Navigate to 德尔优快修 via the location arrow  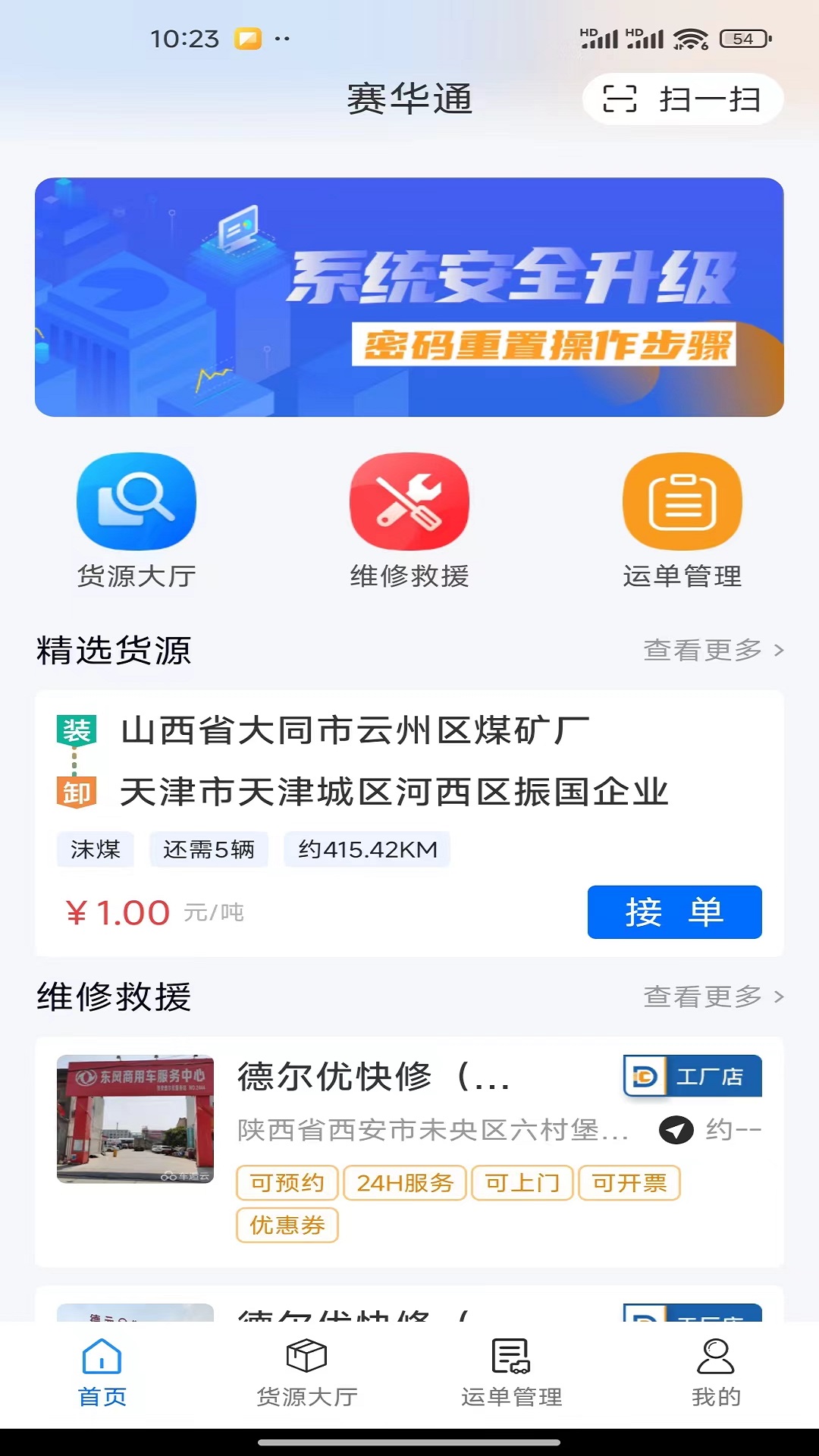676,1130
